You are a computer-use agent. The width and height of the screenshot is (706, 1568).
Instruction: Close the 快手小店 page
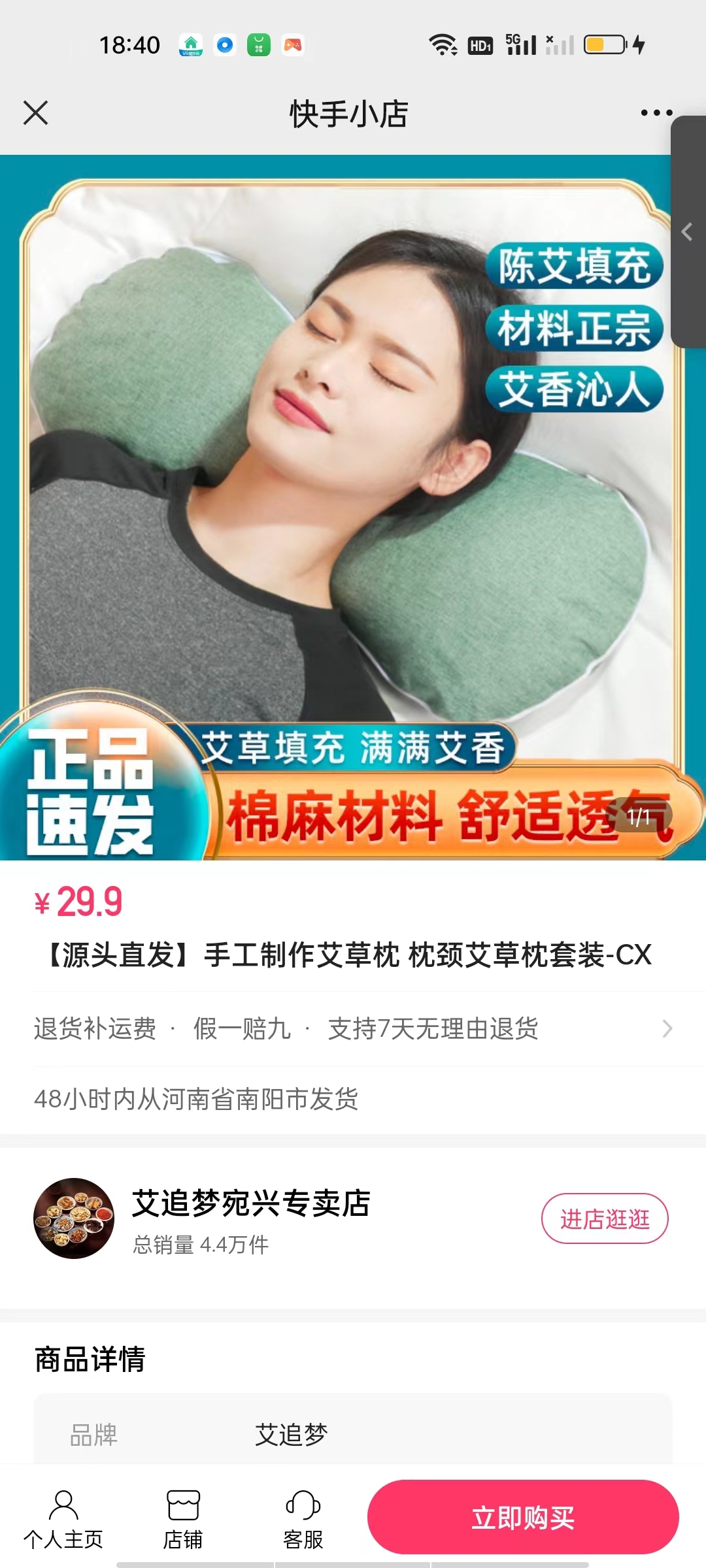pyautogui.click(x=36, y=113)
